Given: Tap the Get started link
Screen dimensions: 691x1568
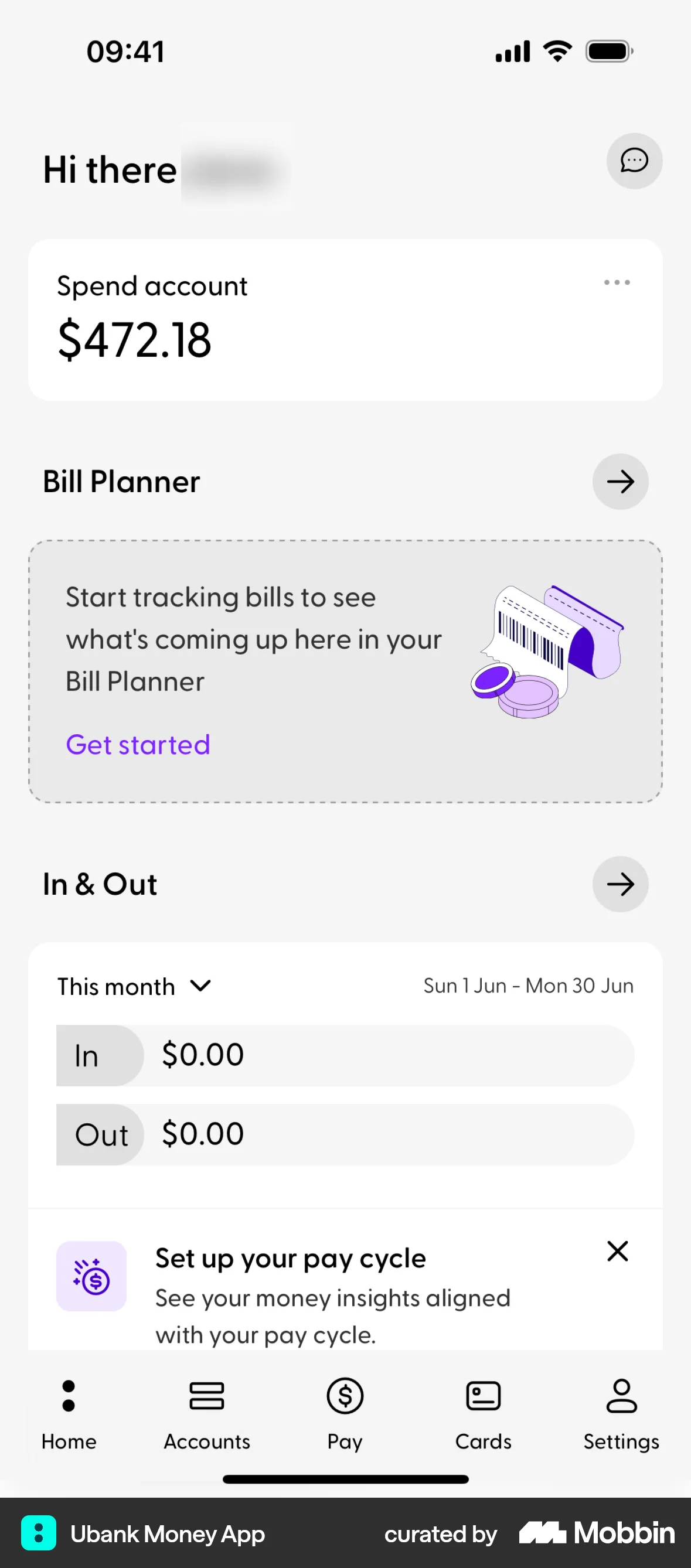Looking at the screenshot, I should (x=138, y=744).
